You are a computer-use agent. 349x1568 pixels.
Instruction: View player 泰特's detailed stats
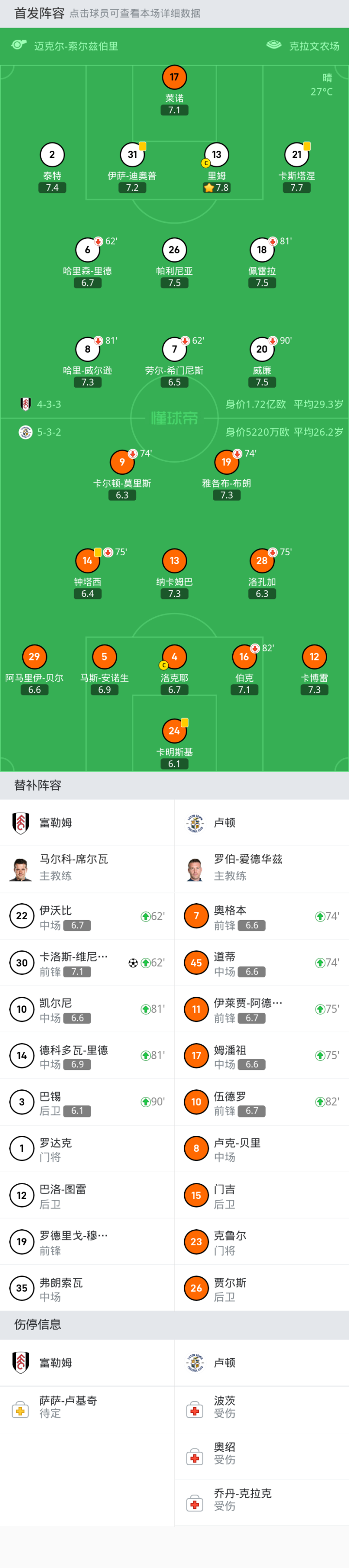point(52,155)
